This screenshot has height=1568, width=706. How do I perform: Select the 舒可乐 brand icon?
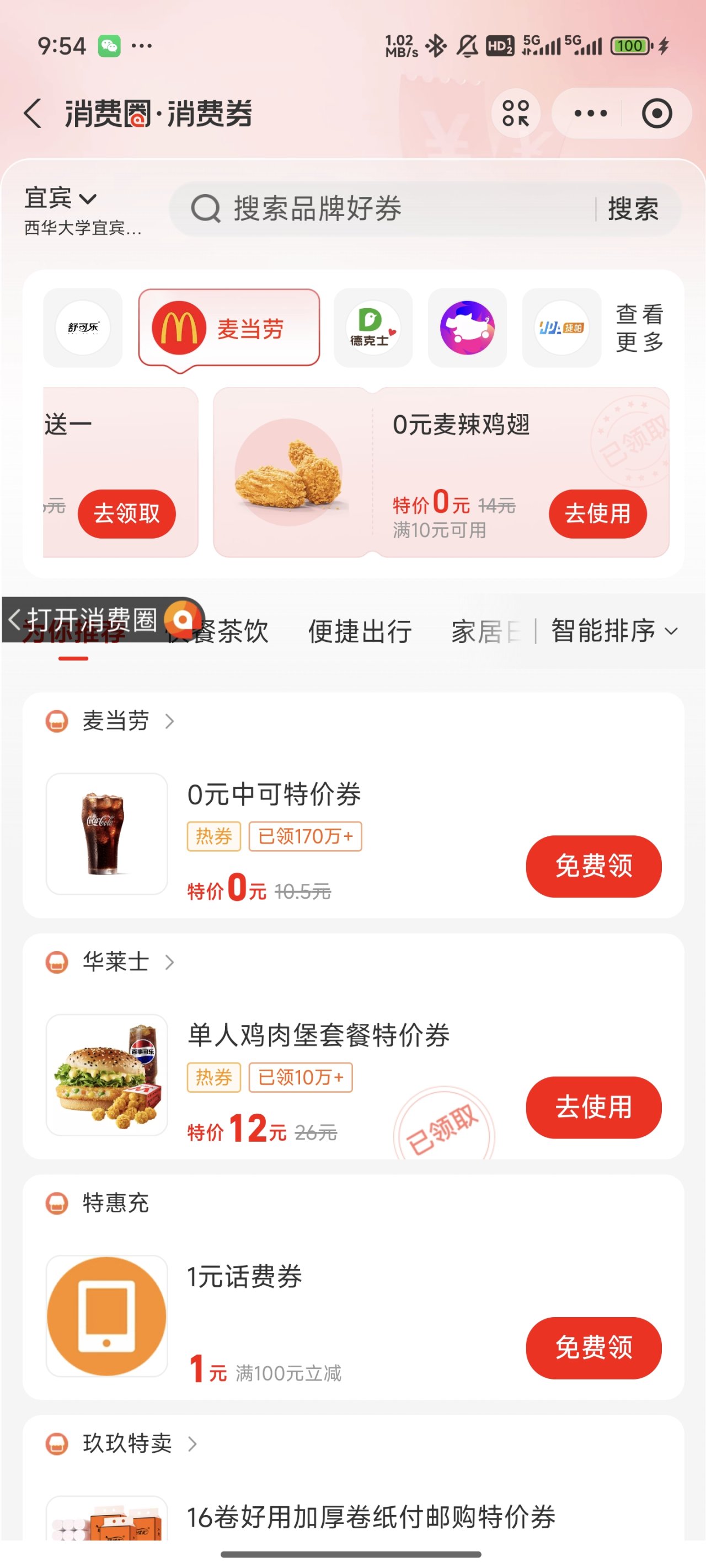pos(83,328)
